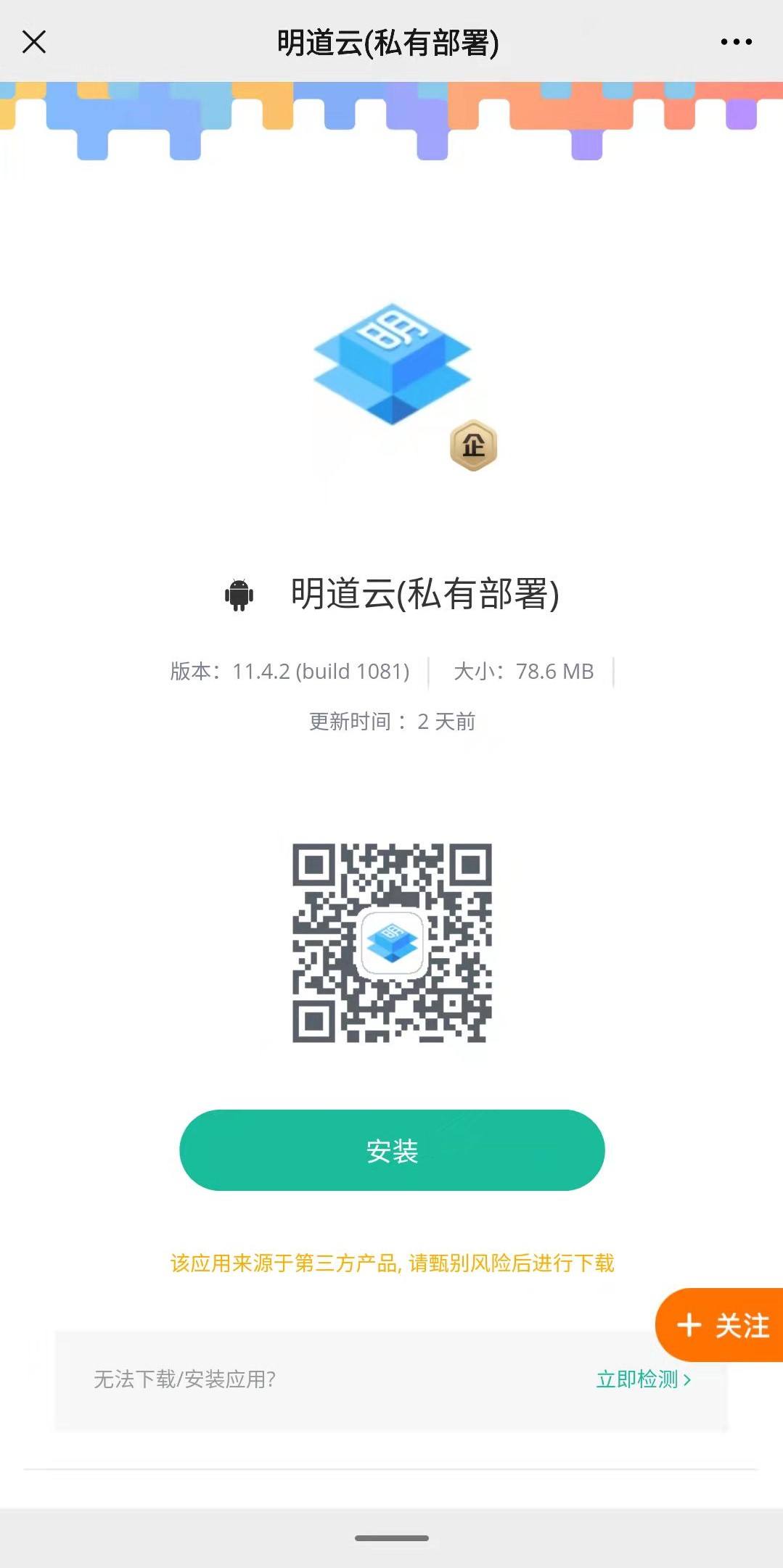Tap the close X at top left
783x1568 pixels.
tap(34, 41)
